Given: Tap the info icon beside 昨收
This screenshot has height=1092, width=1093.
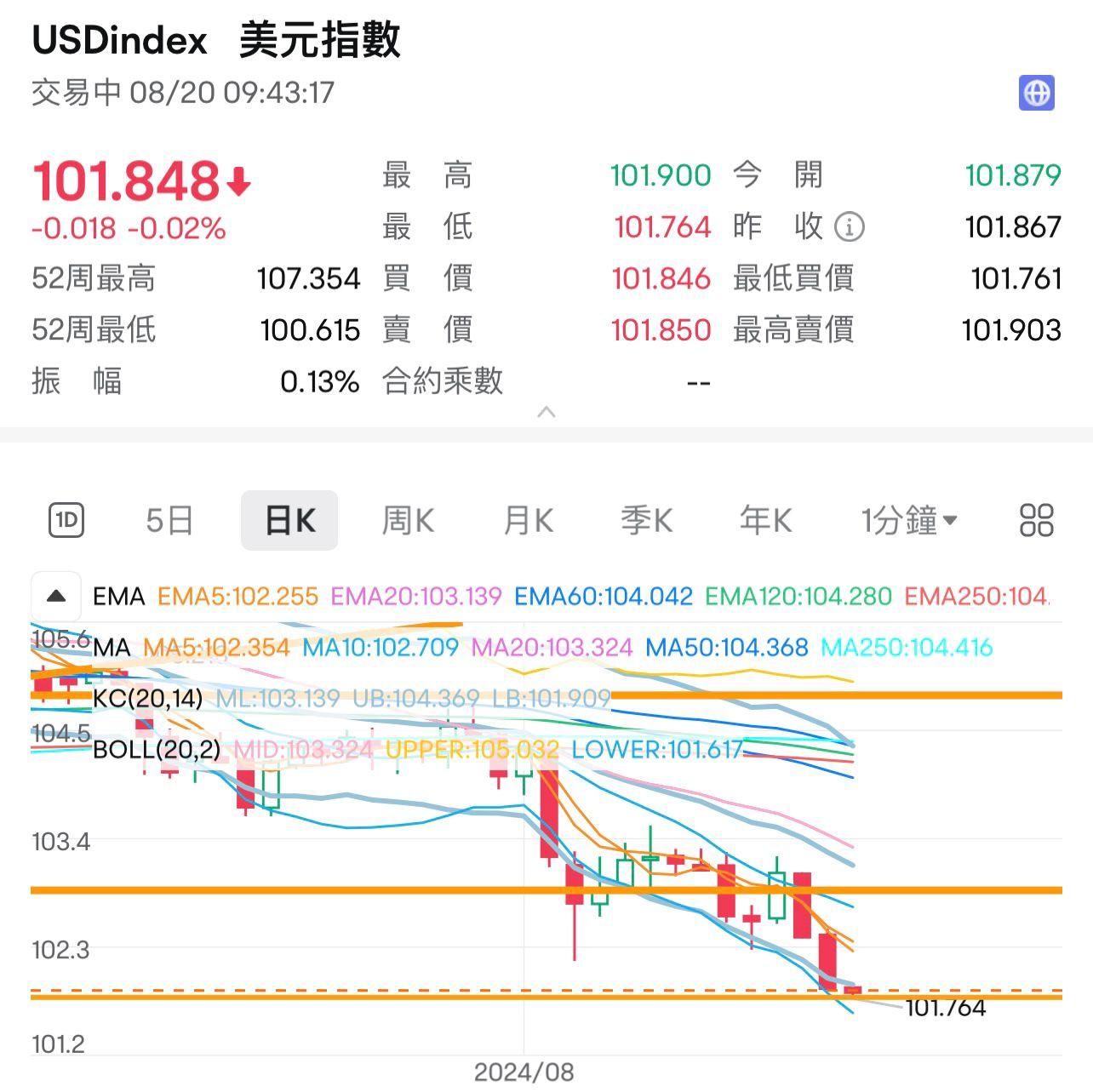Looking at the screenshot, I should [x=849, y=227].
